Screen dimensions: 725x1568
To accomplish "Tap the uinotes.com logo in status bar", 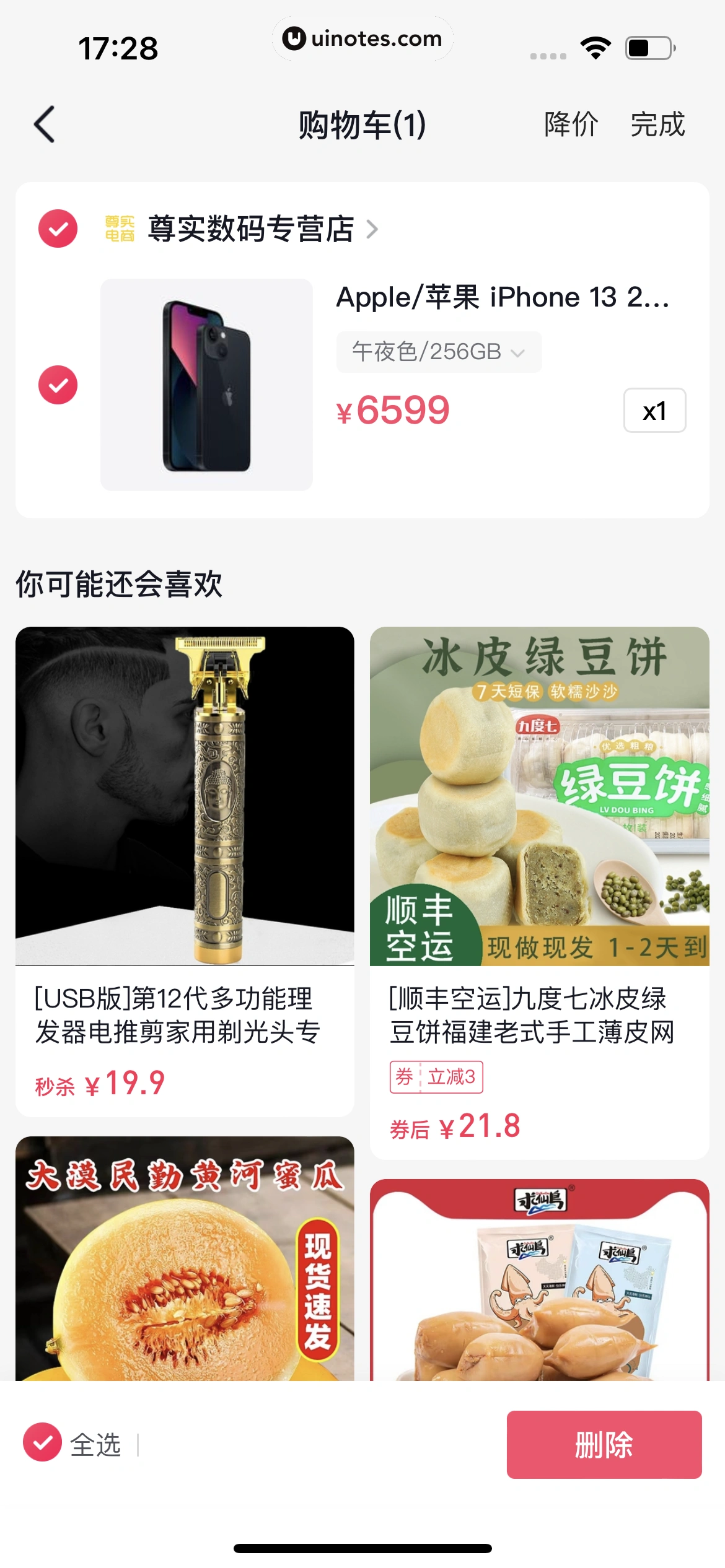I will [x=361, y=38].
